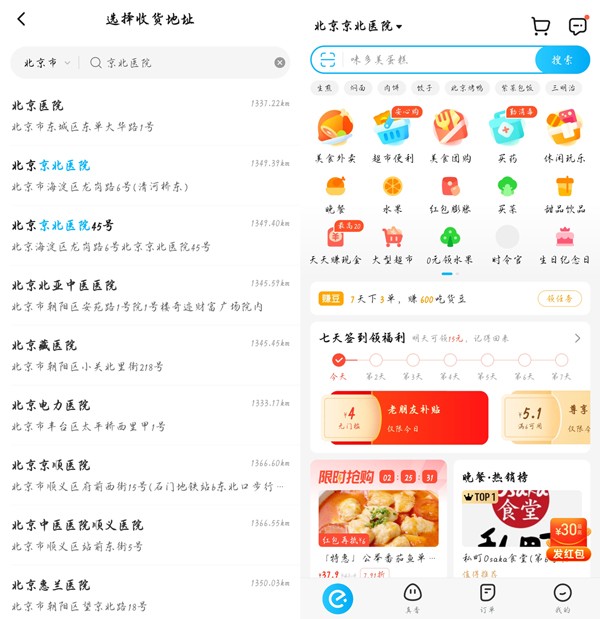
Task: Open 买药 category
Action: (507, 136)
